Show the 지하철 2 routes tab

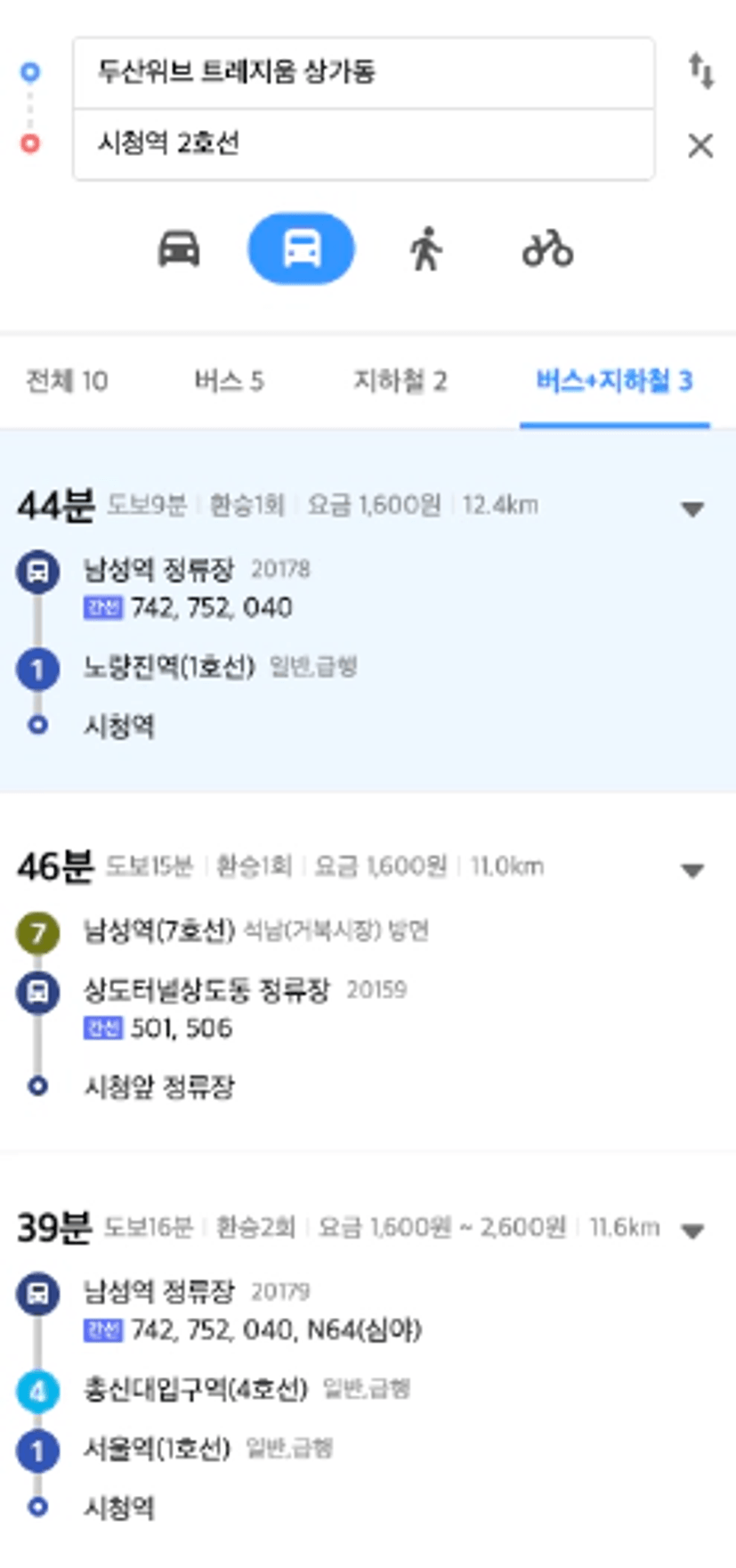400,381
